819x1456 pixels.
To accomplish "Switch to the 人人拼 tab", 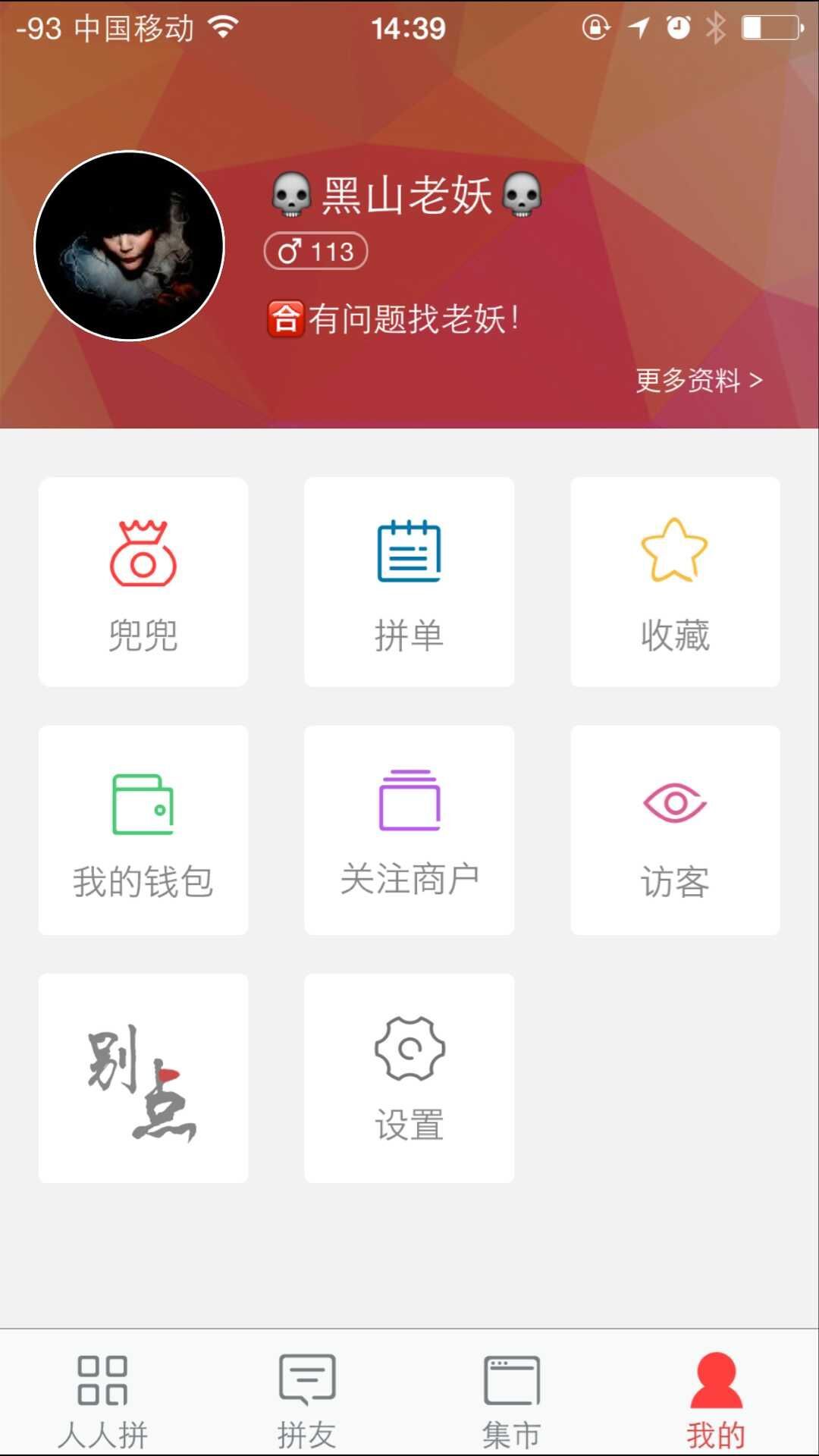I will pos(102,1399).
